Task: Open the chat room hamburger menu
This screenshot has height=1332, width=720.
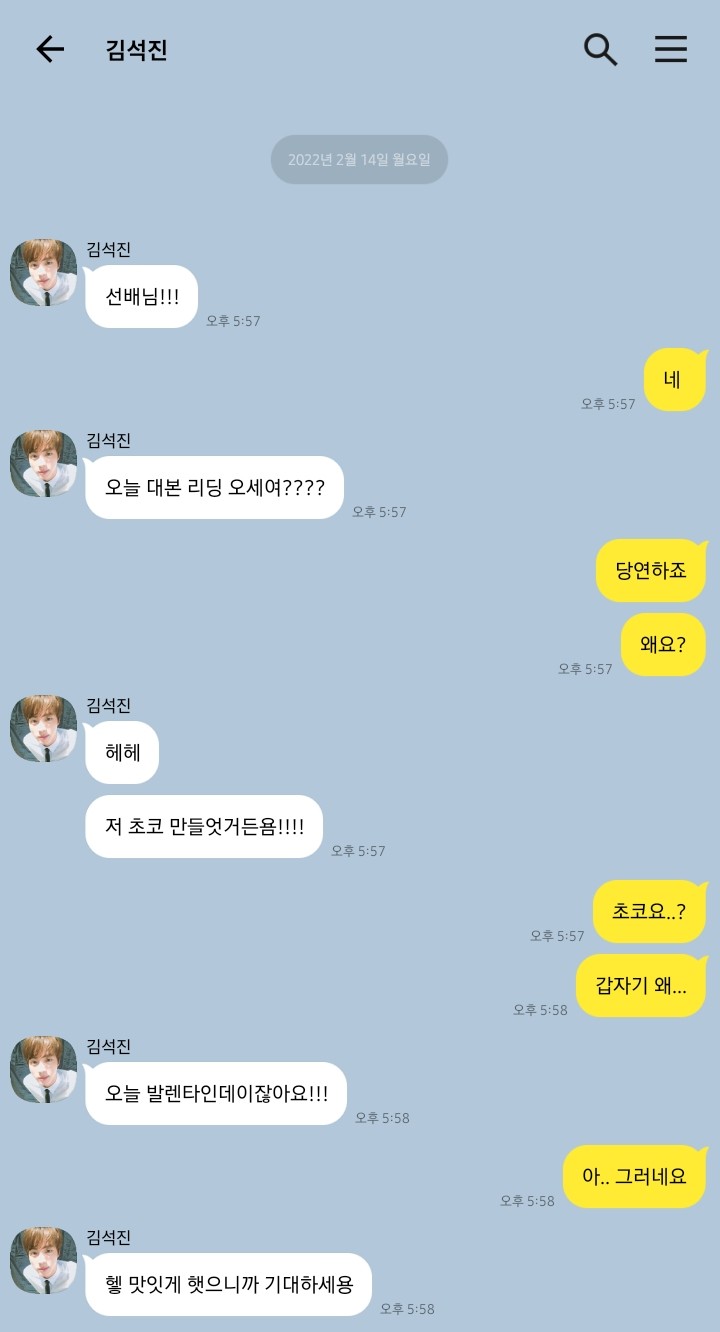Action: [671, 49]
